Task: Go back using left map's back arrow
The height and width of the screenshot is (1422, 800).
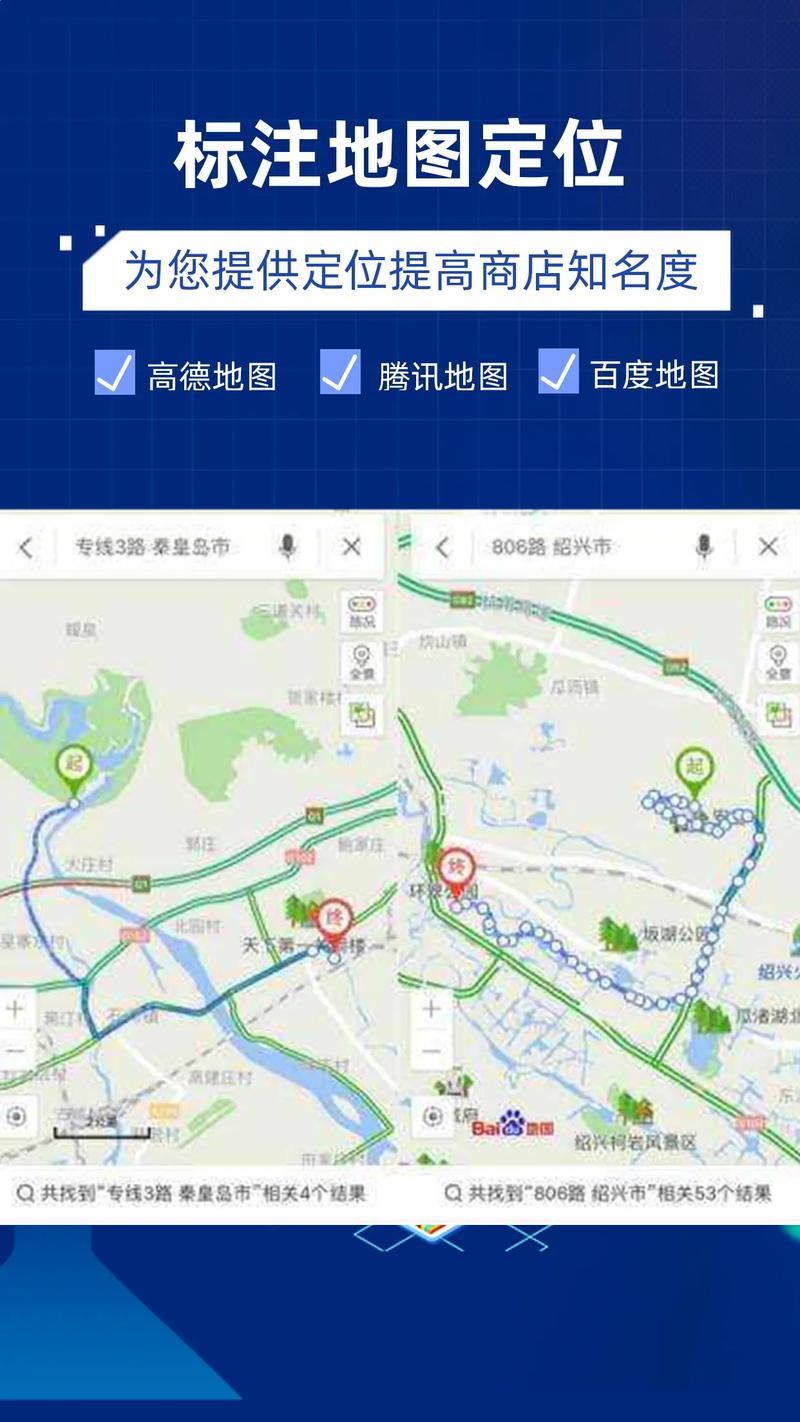Action: (x=25, y=547)
